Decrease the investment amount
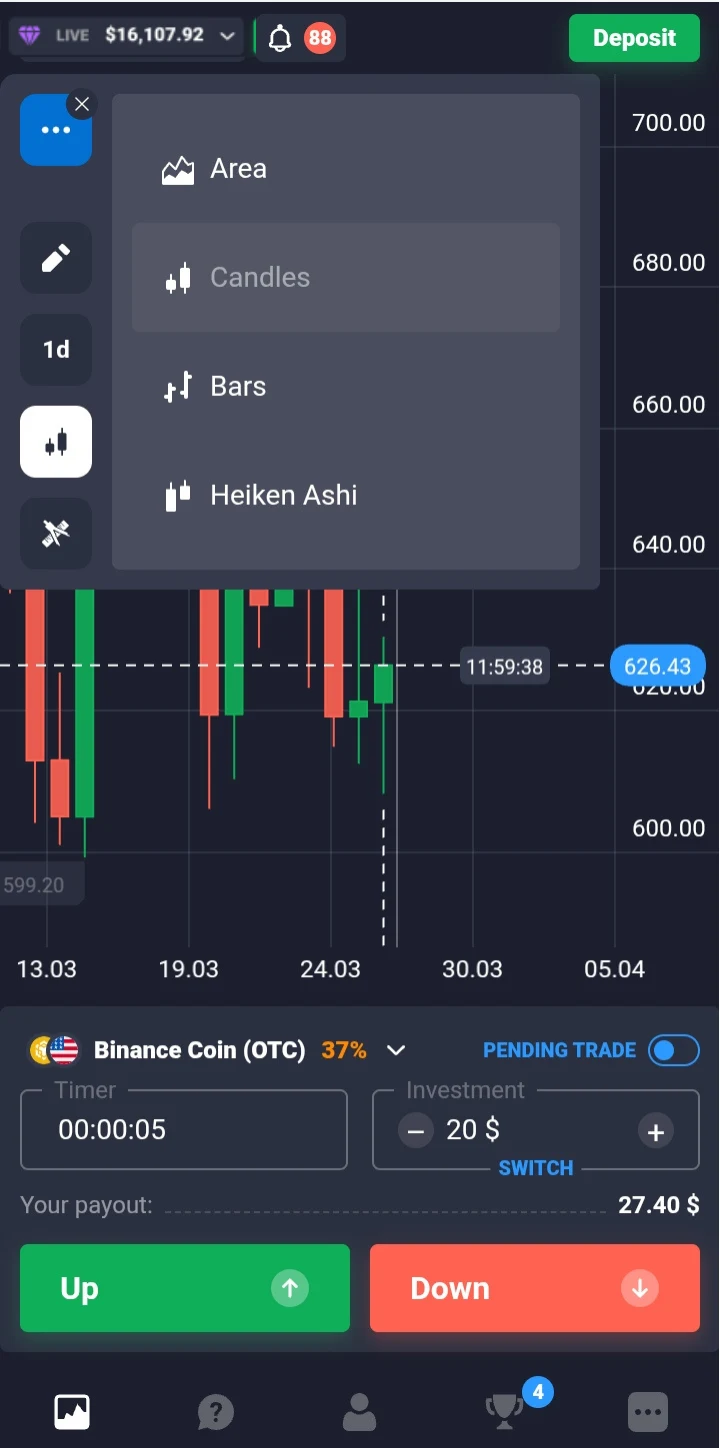The width and height of the screenshot is (720, 1448). (x=415, y=1131)
